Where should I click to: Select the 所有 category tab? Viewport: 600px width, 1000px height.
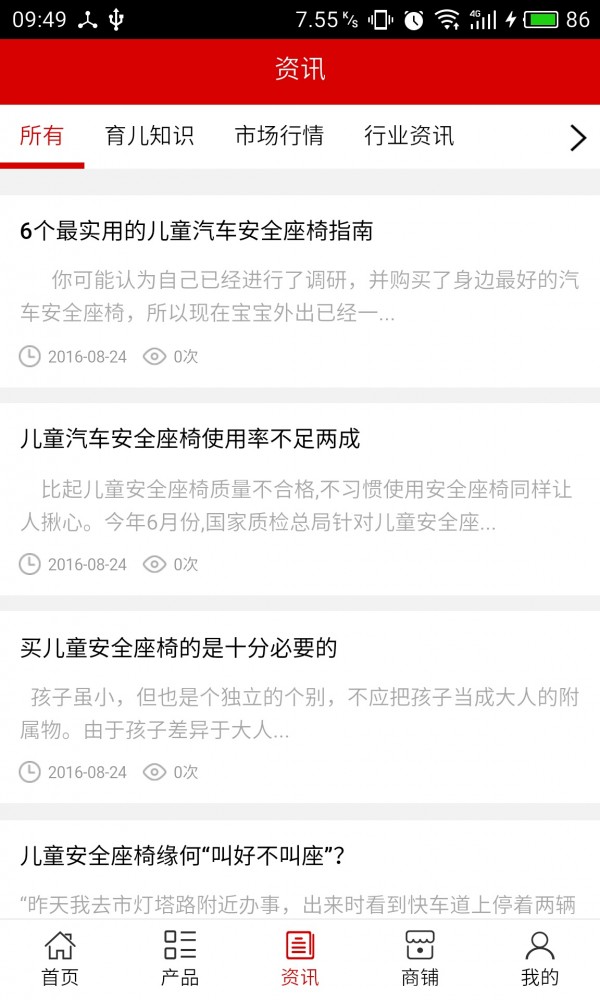[42, 136]
